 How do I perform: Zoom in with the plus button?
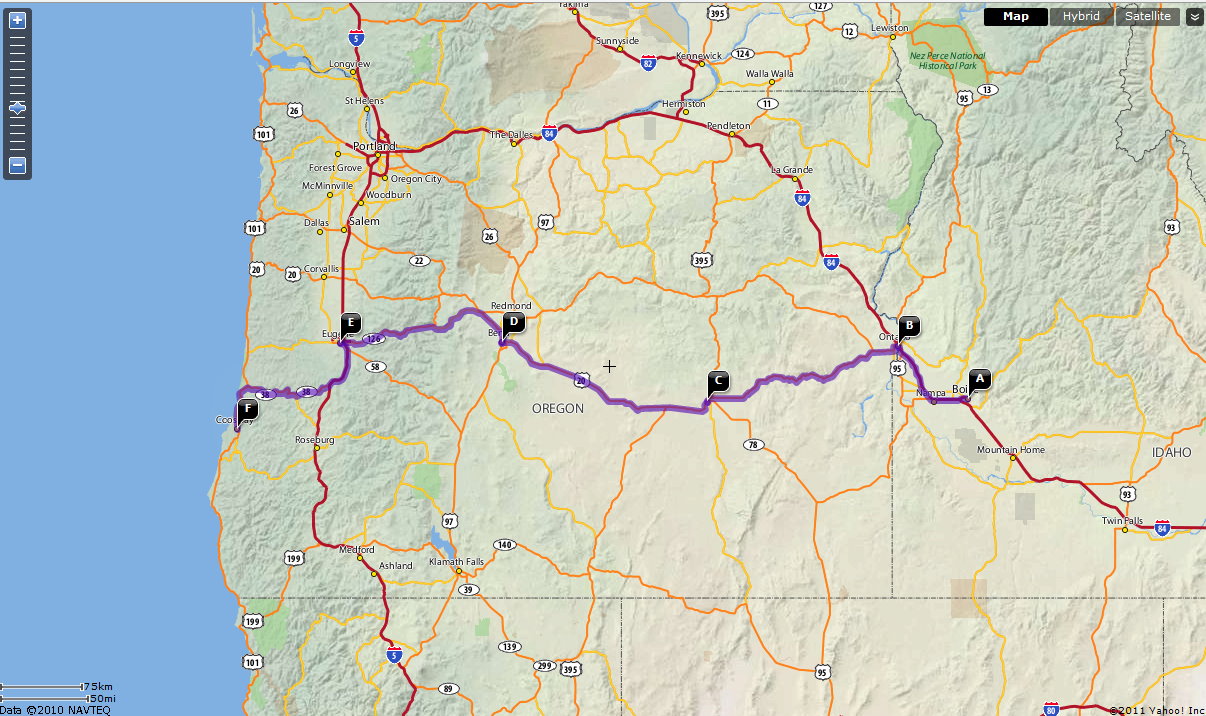pyautogui.click(x=17, y=20)
